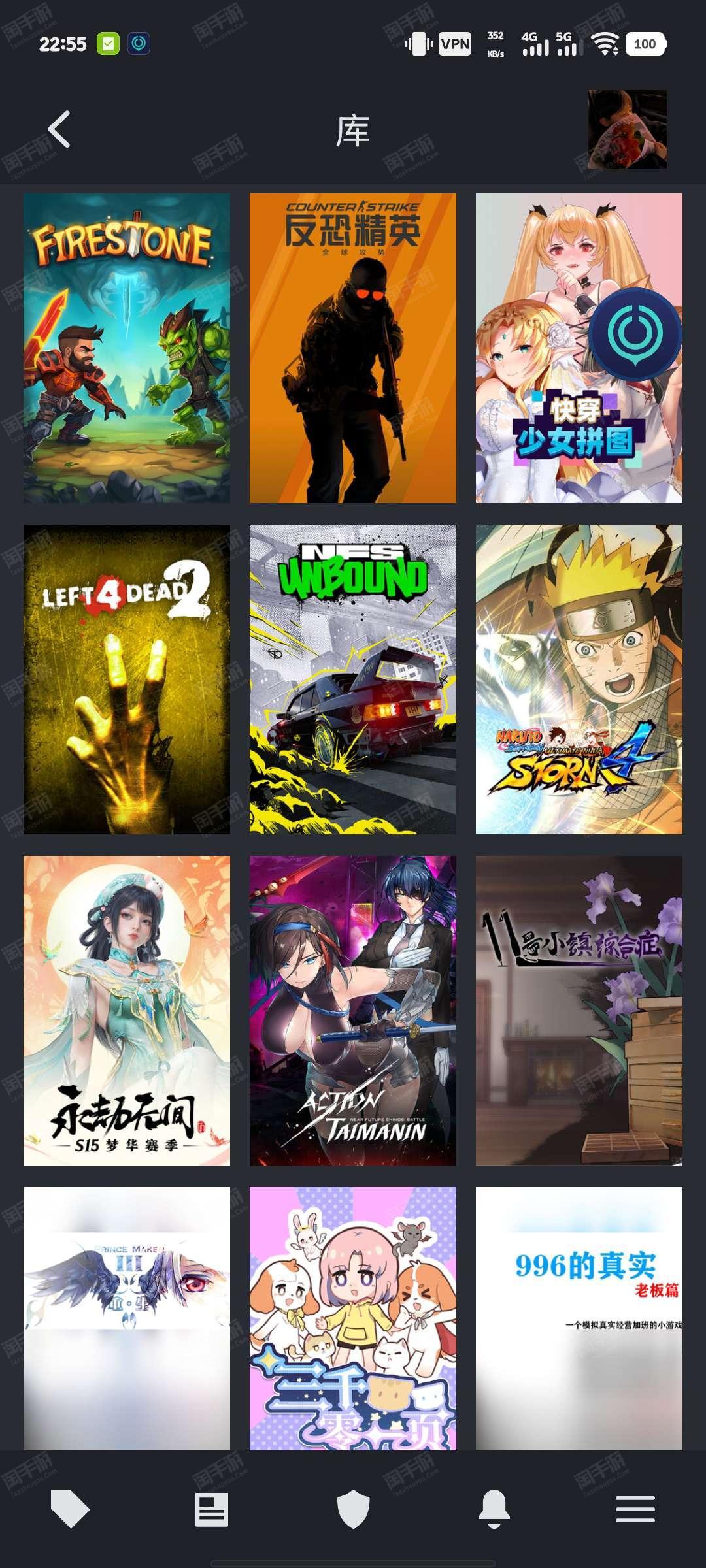Open 11号小镇综合症 game tile

(579, 1010)
